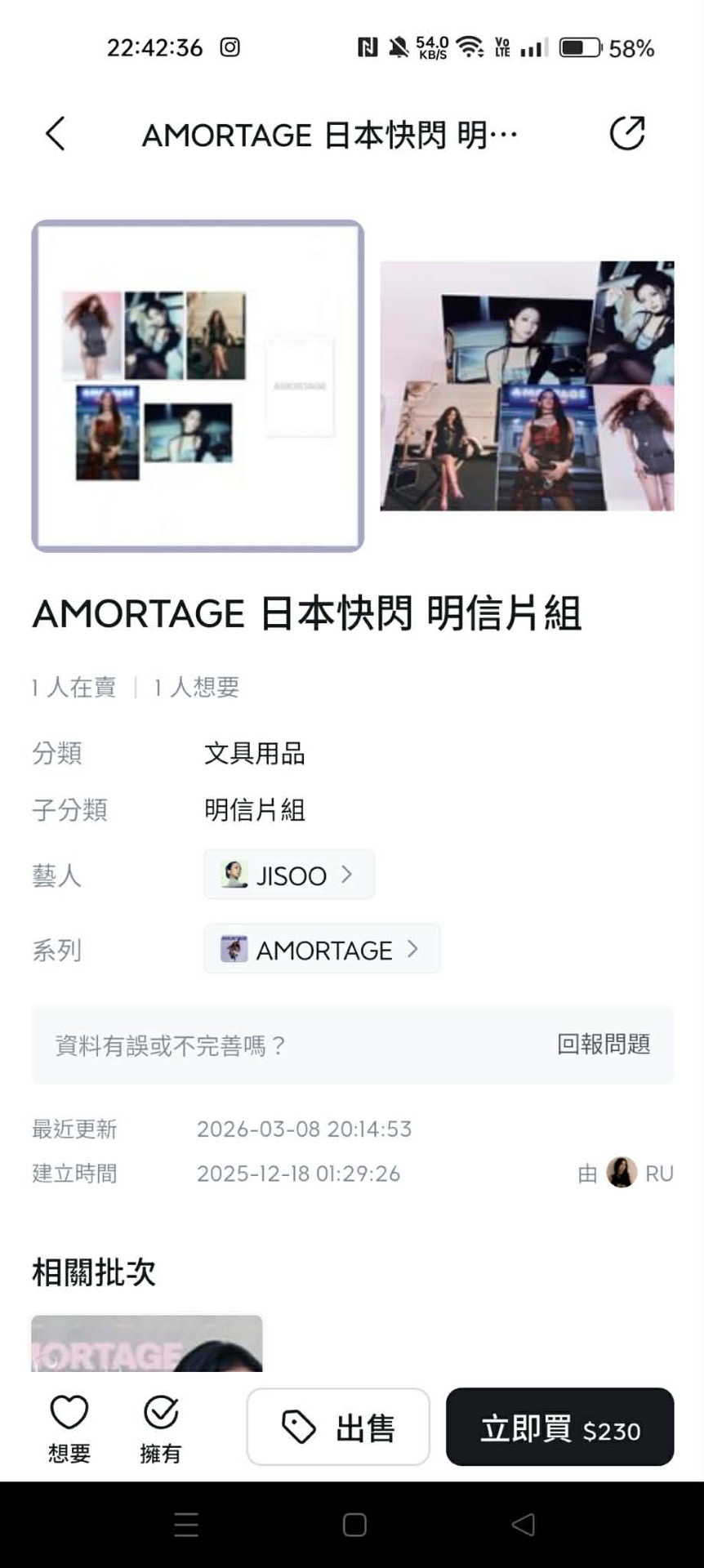Add item to 想要 wishlist
Viewport: 704px width, 1568px height.
click(69, 1426)
